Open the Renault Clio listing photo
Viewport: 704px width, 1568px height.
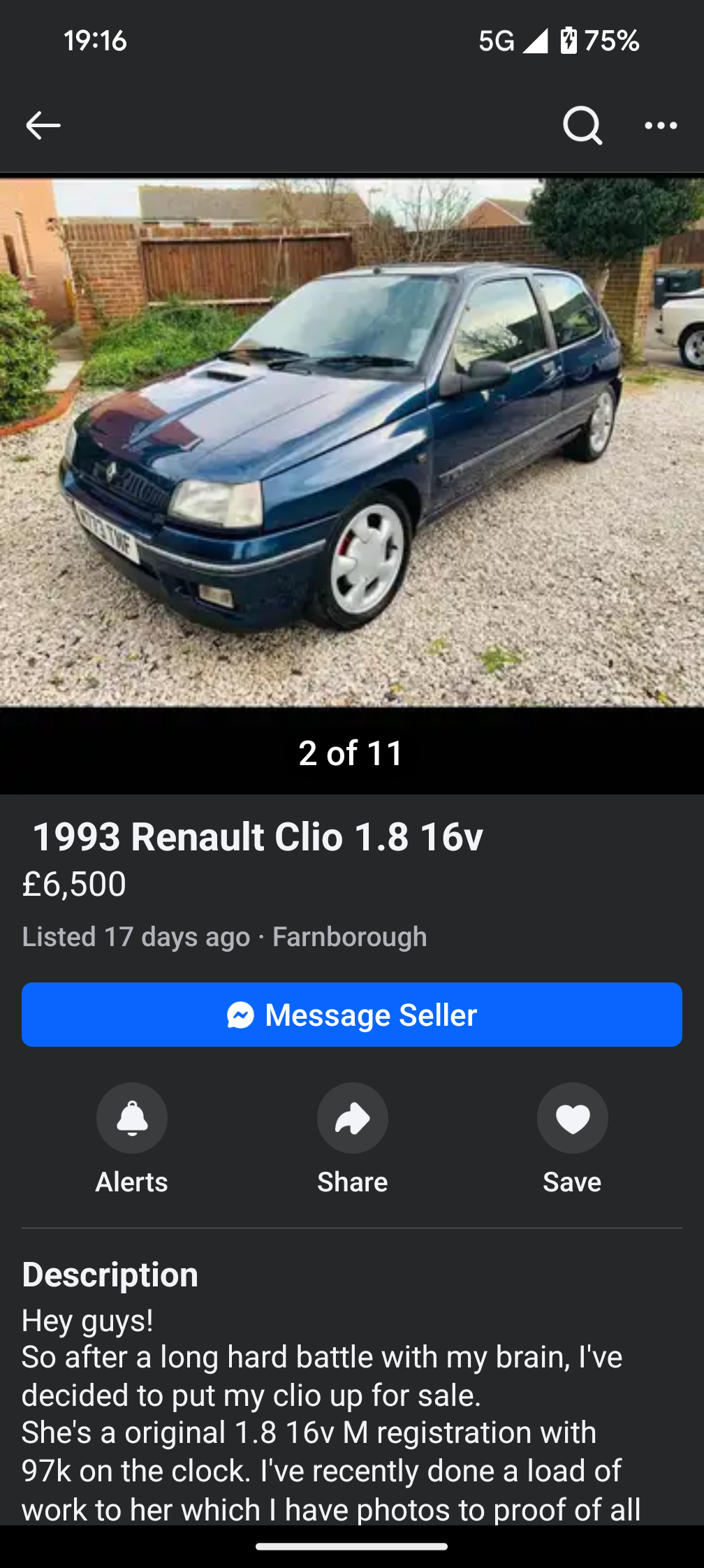(352, 442)
